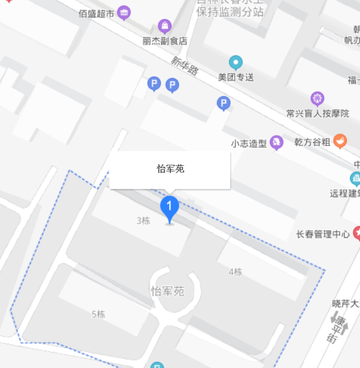Open the 小志造型 salon marker

[277, 143]
